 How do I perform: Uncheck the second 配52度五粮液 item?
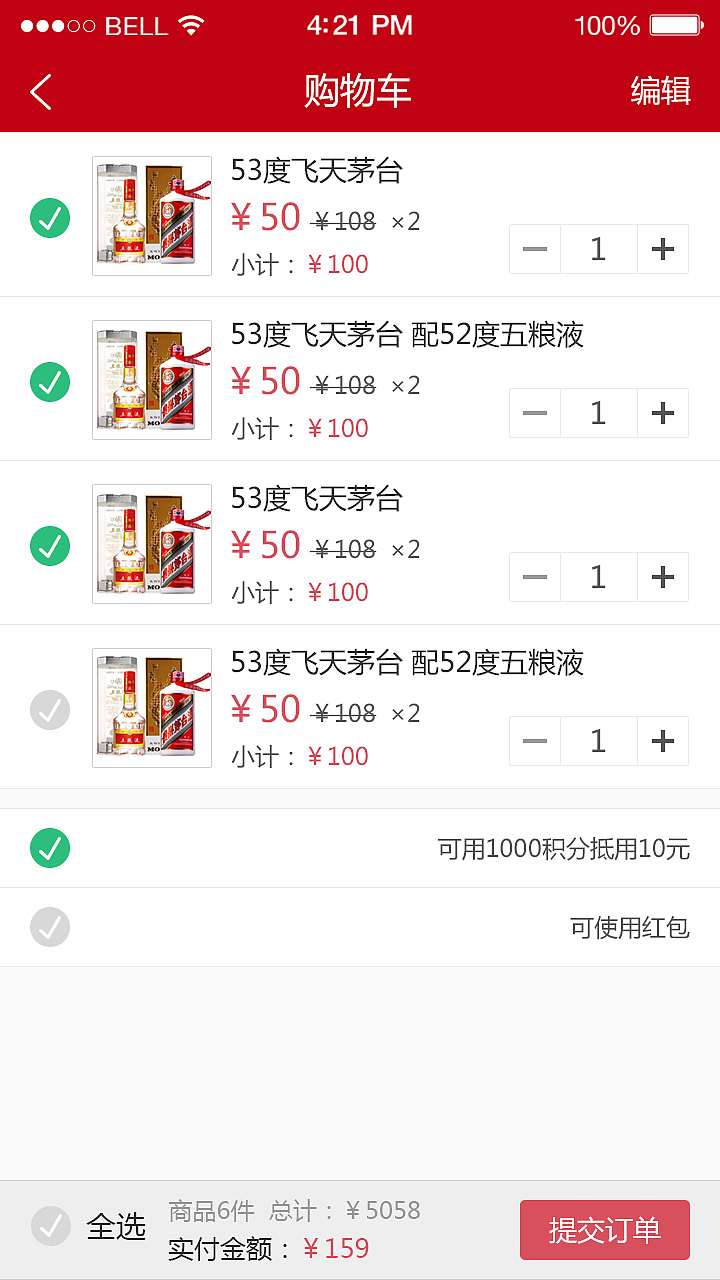[50, 381]
